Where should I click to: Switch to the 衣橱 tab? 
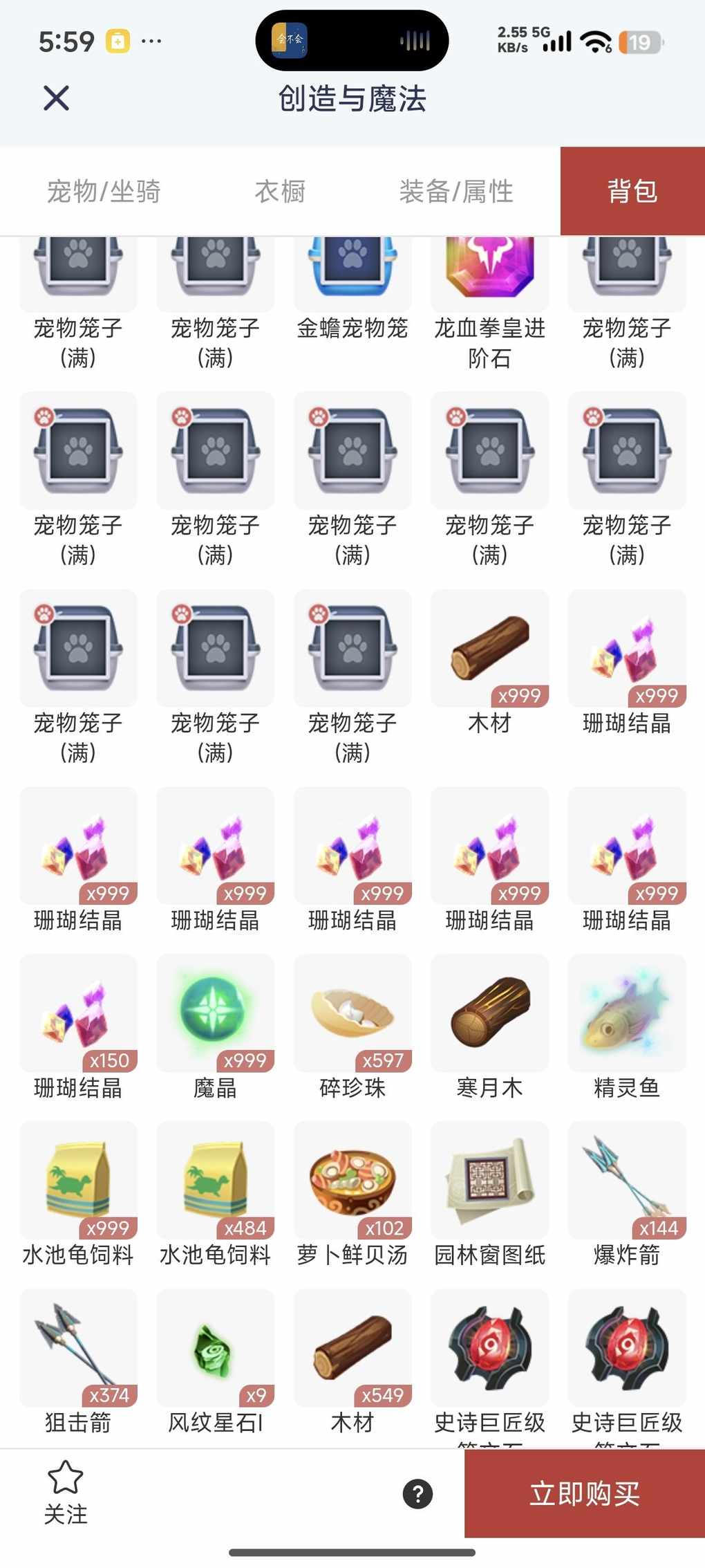pyautogui.click(x=280, y=192)
